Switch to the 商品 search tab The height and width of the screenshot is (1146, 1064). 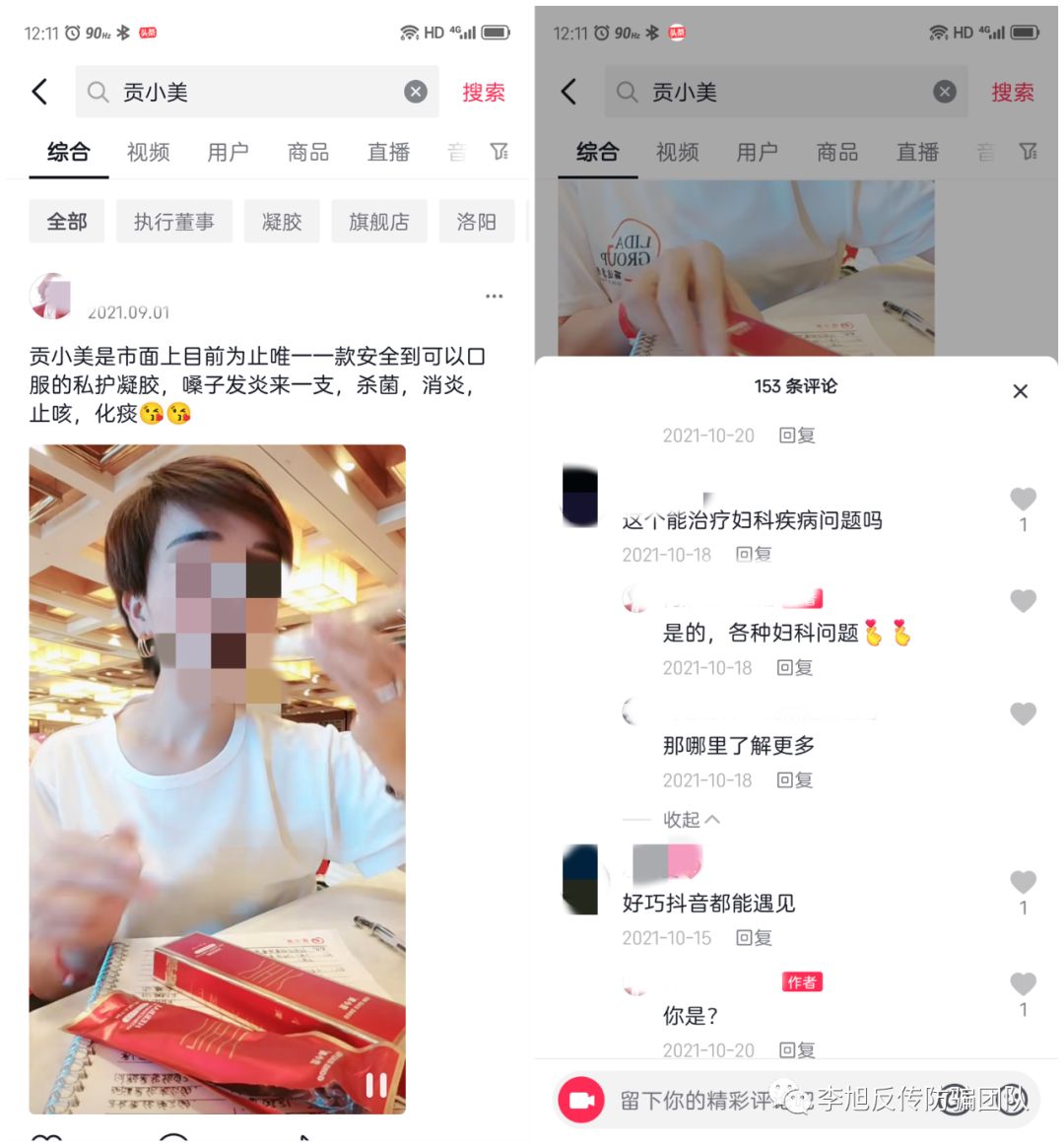(x=307, y=153)
